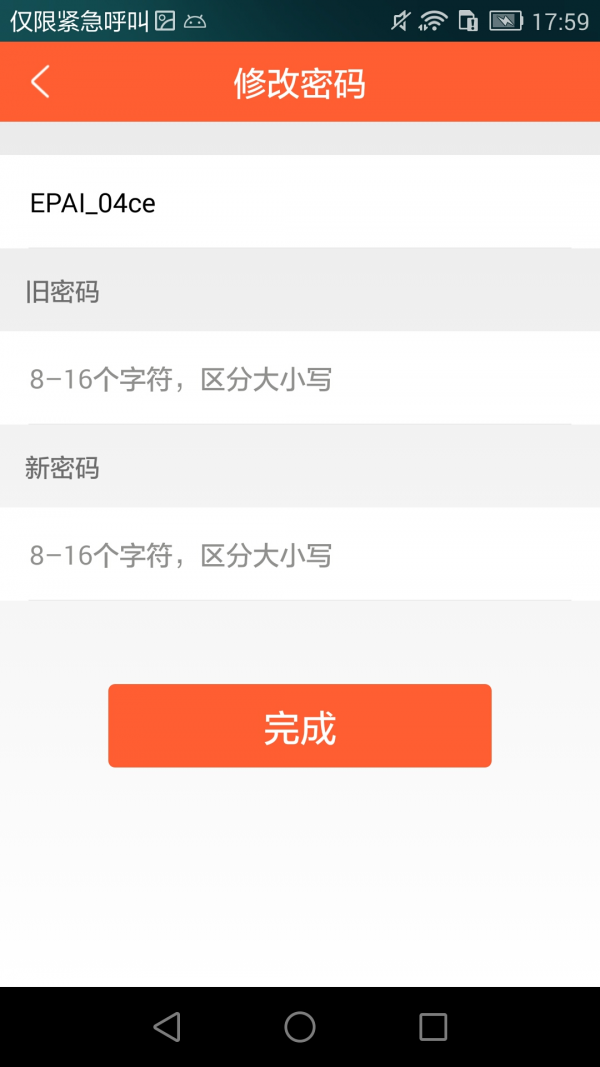This screenshot has height=1067, width=600.
Task: Tap the EPAI_04ce name field
Action: click(300, 202)
